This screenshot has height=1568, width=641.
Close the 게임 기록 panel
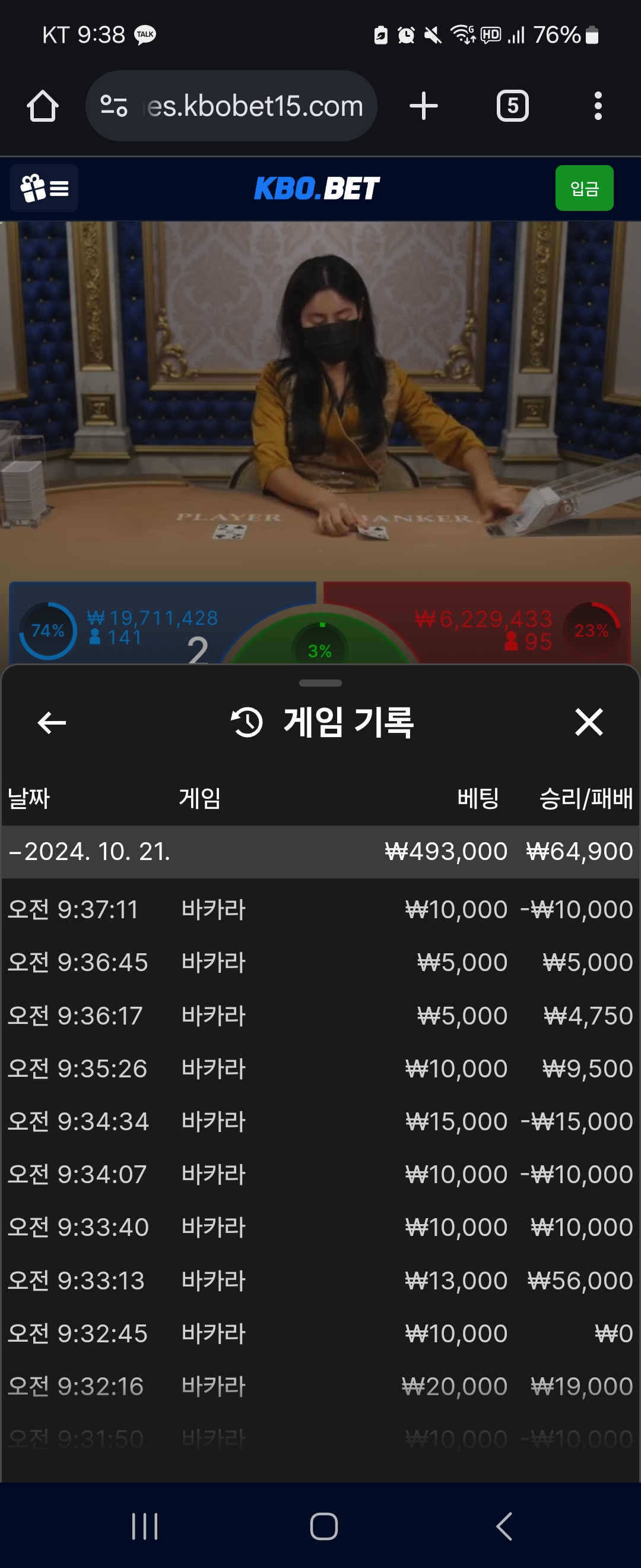pos(588,722)
